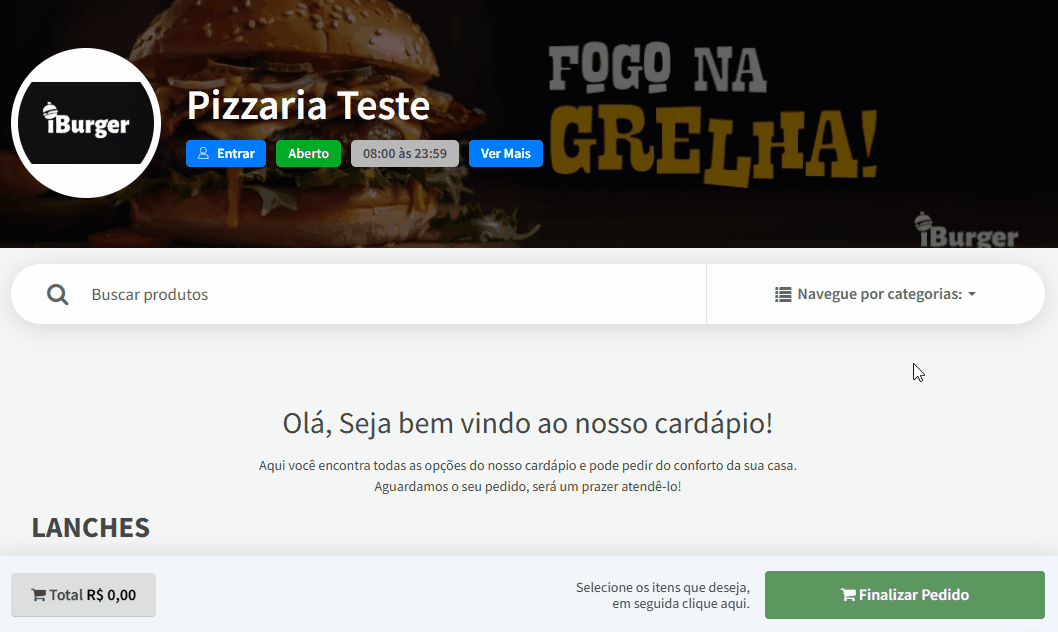Tap the Entrar login button
Image resolution: width=1058 pixels, height=632 pixels.
pyautogui.click(x=226, y=154)
